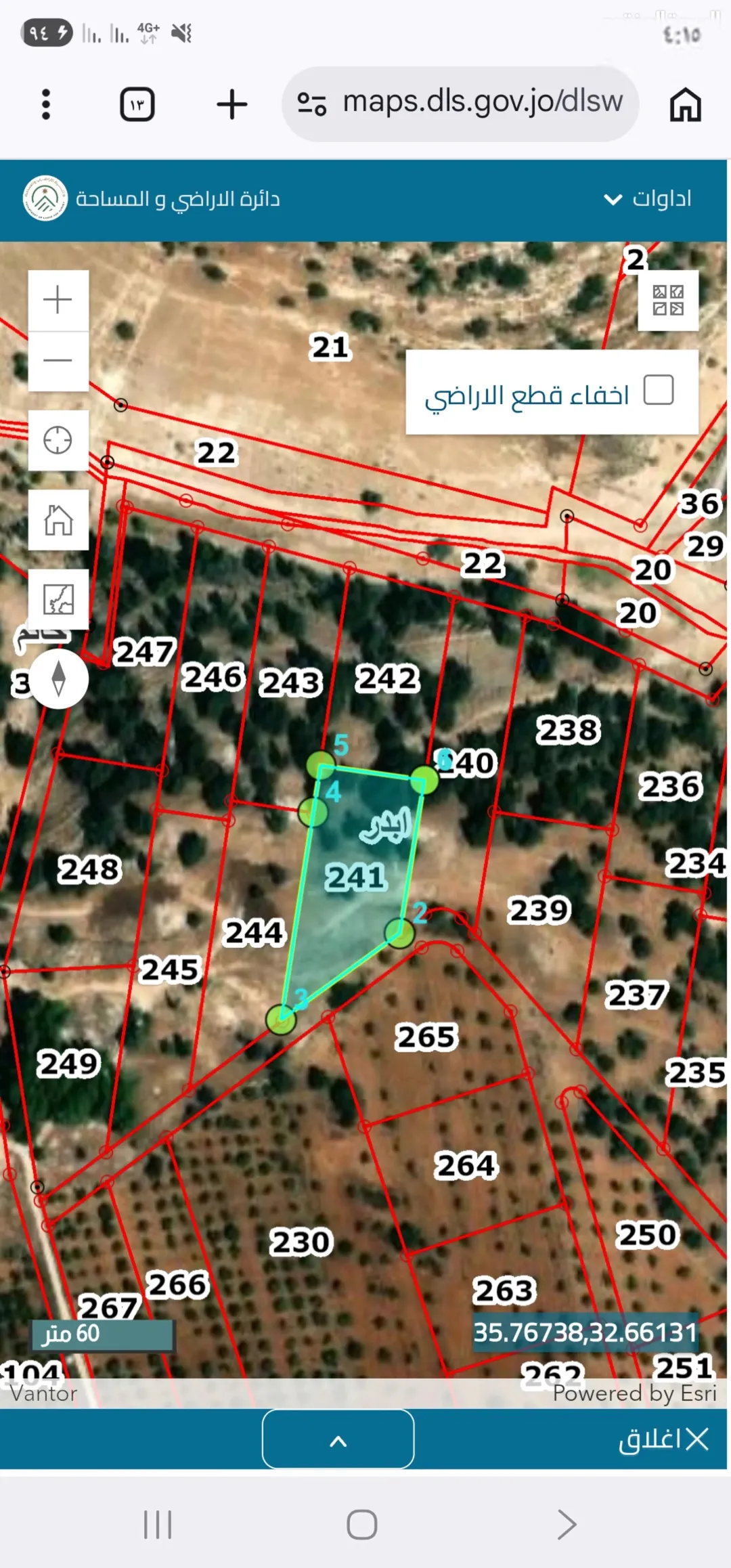Go to the browser home page
731x1568 pixels.
click(685, 105)
